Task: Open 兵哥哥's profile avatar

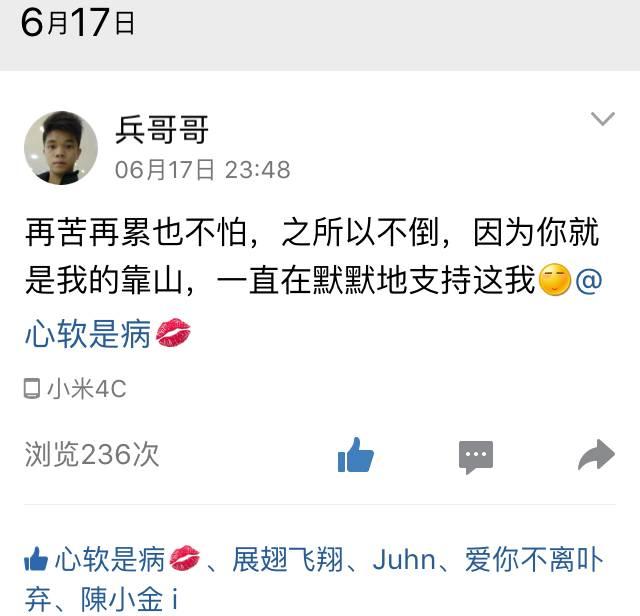Action: point(60,148)
